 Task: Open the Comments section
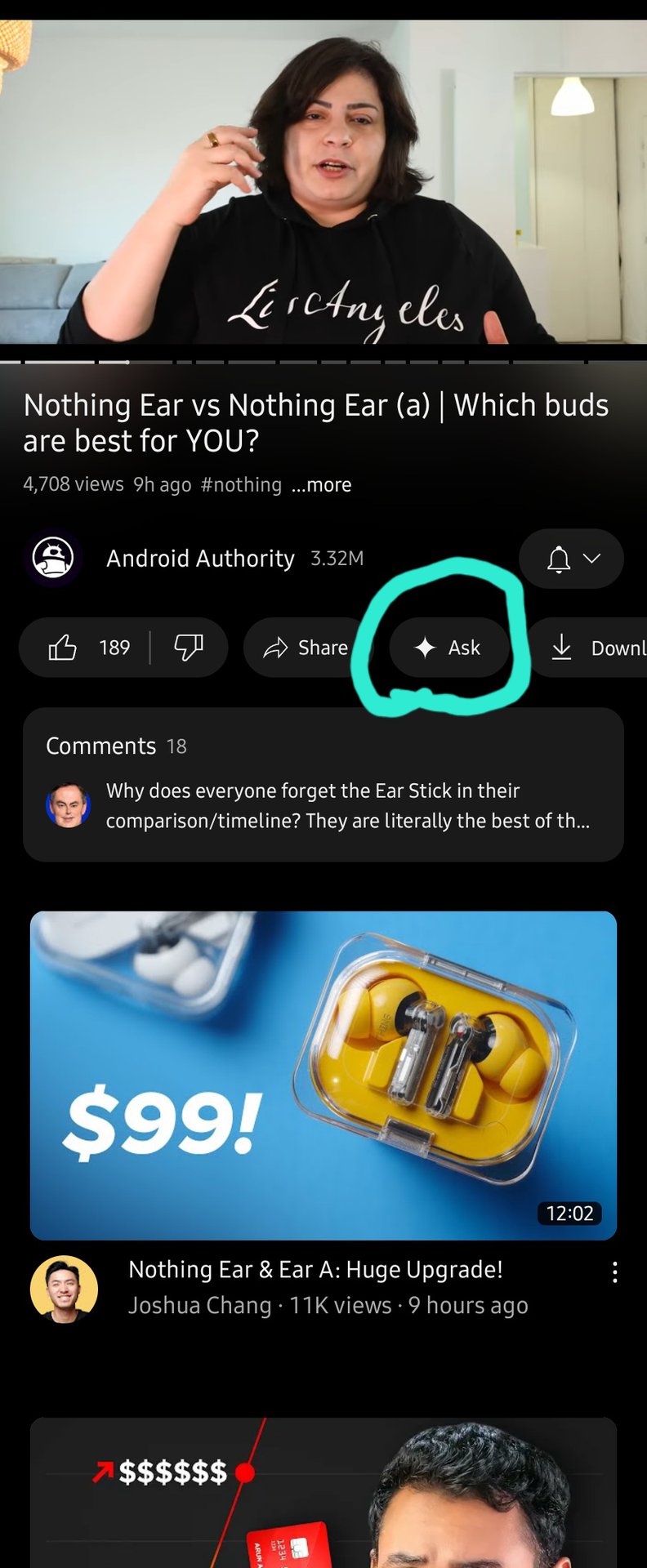click(323, 784)
